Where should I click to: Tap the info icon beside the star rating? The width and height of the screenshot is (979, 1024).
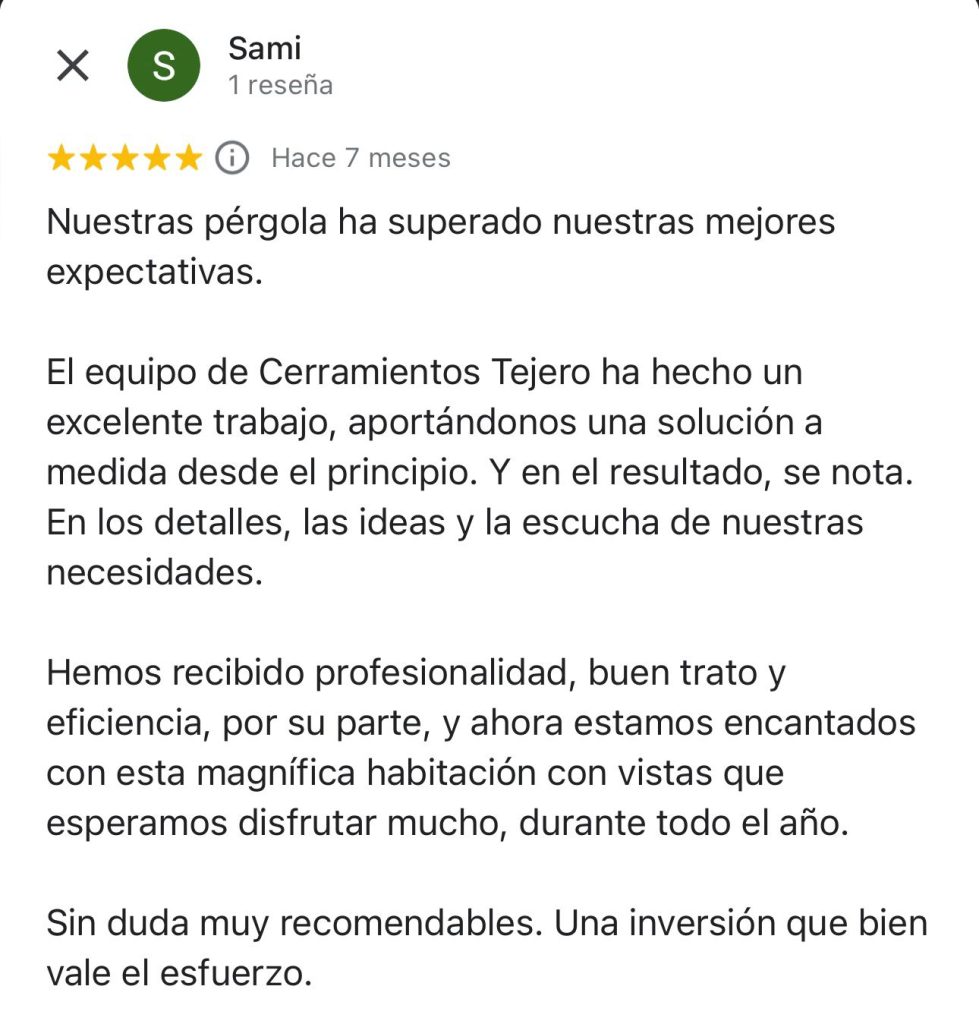[x=233, y=158]
